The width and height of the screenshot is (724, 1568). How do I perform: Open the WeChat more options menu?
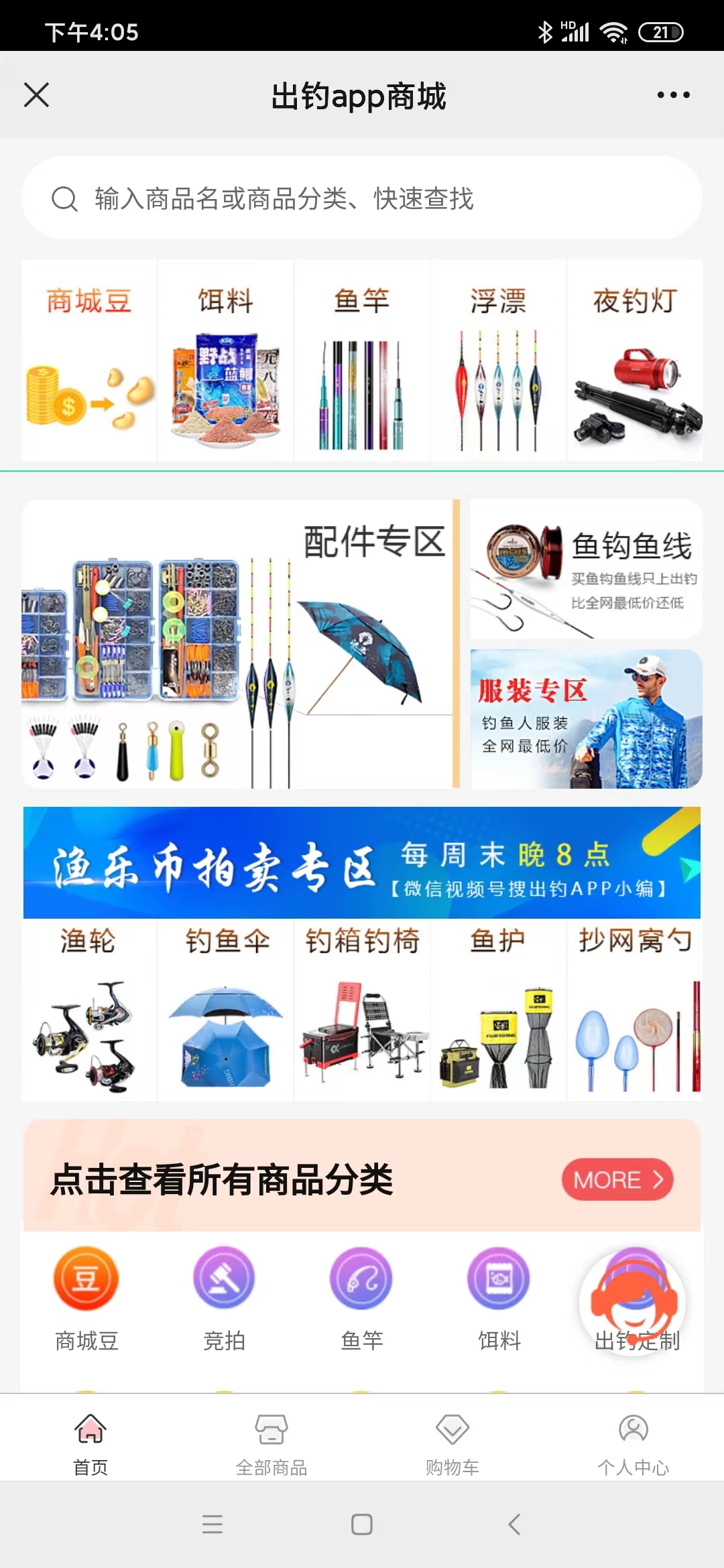coord(672,94)
